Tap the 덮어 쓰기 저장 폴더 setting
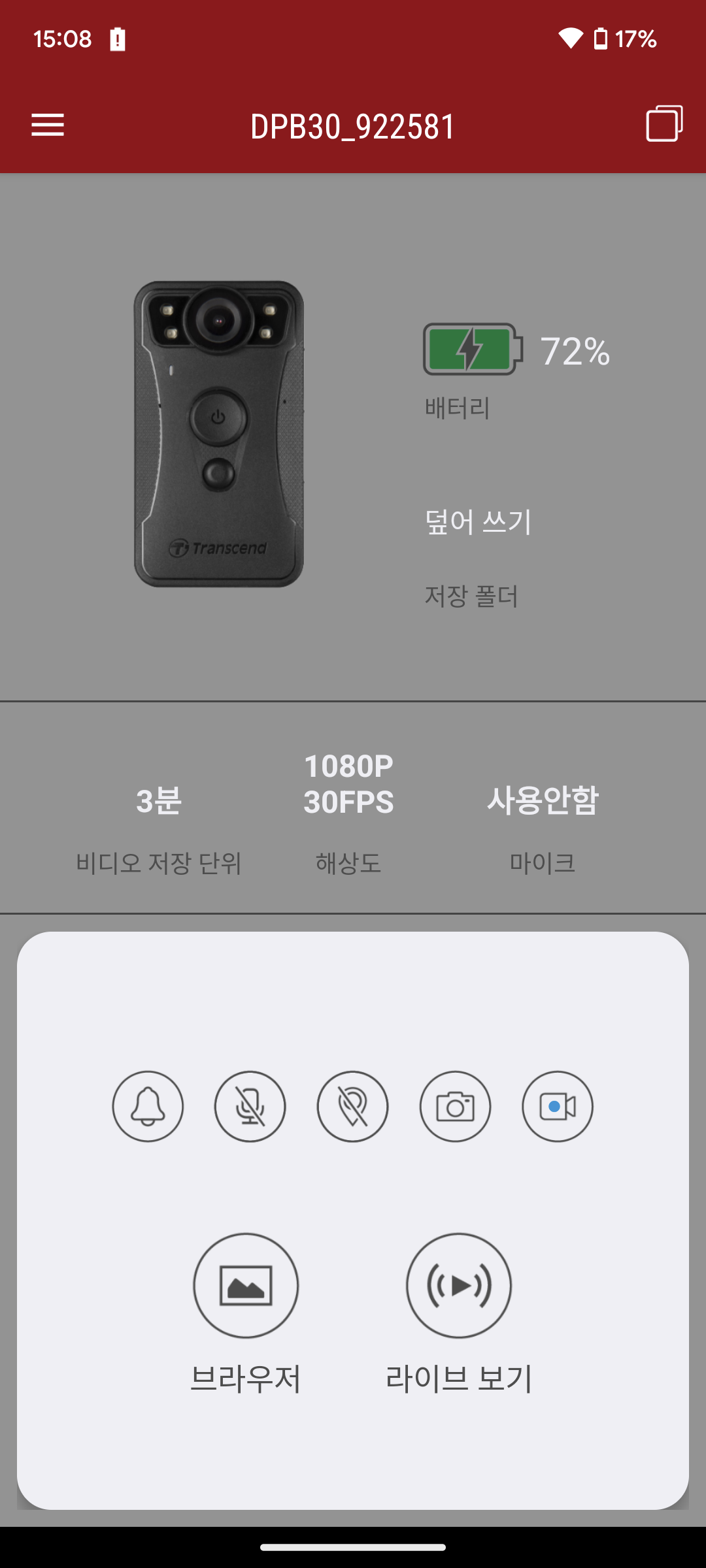 click(x=479, y=558)
